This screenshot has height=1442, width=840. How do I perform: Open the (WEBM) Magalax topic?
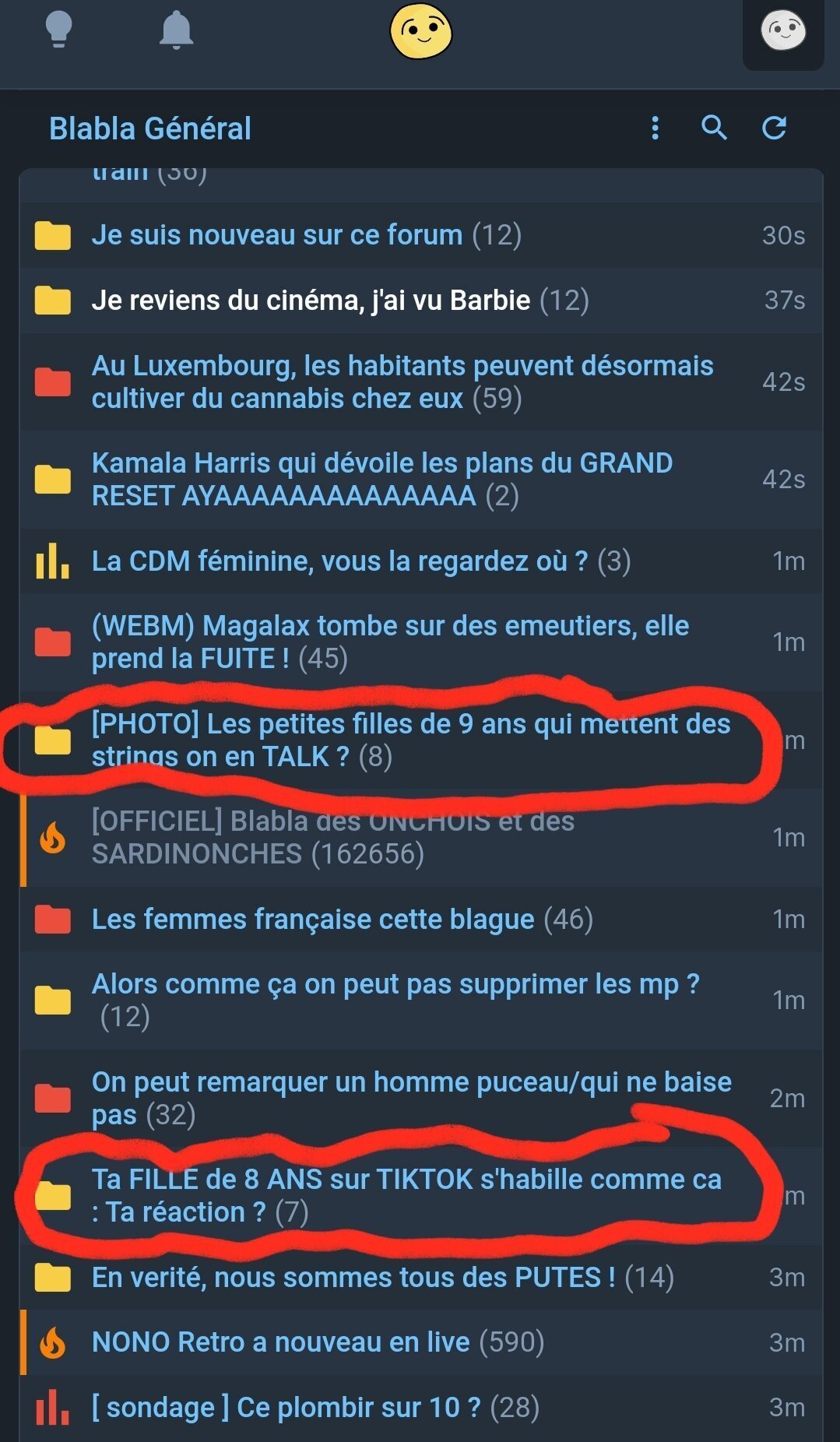point(389,642)
